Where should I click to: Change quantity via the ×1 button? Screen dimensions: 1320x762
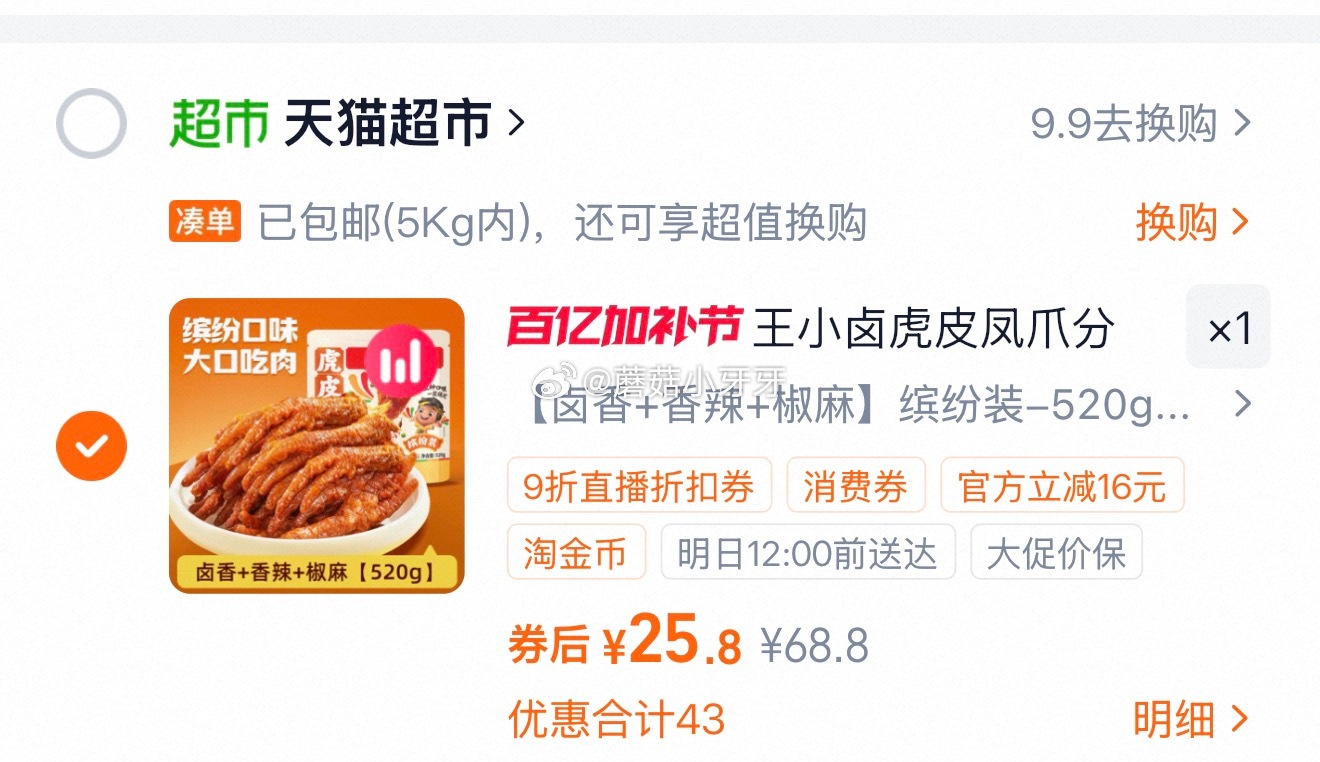[1228, 328]
